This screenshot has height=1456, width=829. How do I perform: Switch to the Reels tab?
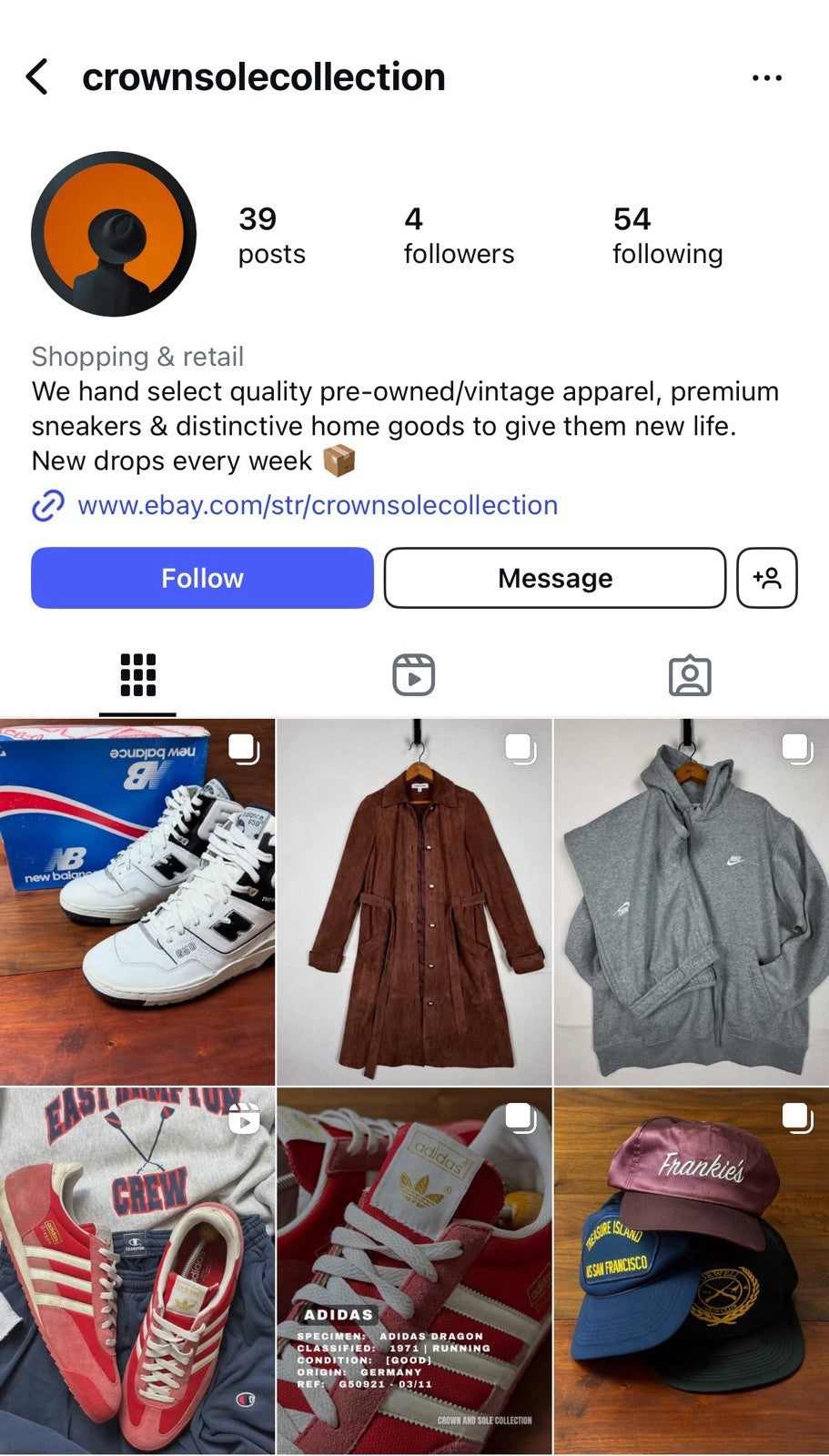point(413,675)
